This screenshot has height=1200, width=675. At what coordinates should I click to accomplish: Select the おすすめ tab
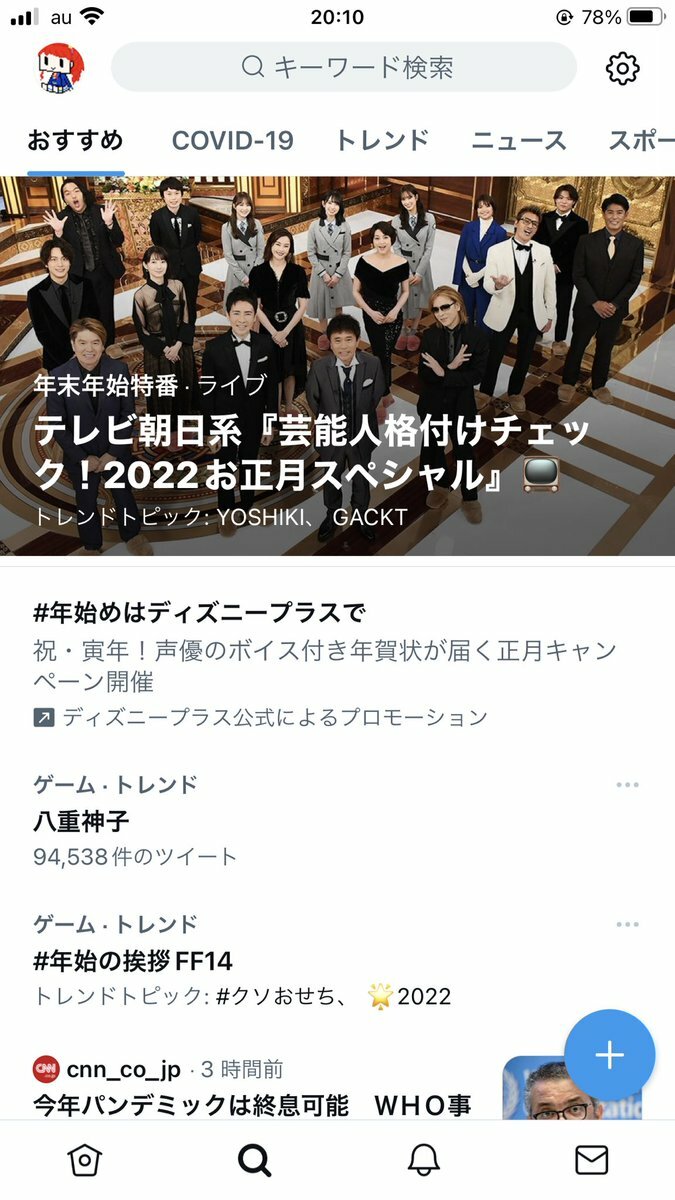click(76, 141)
